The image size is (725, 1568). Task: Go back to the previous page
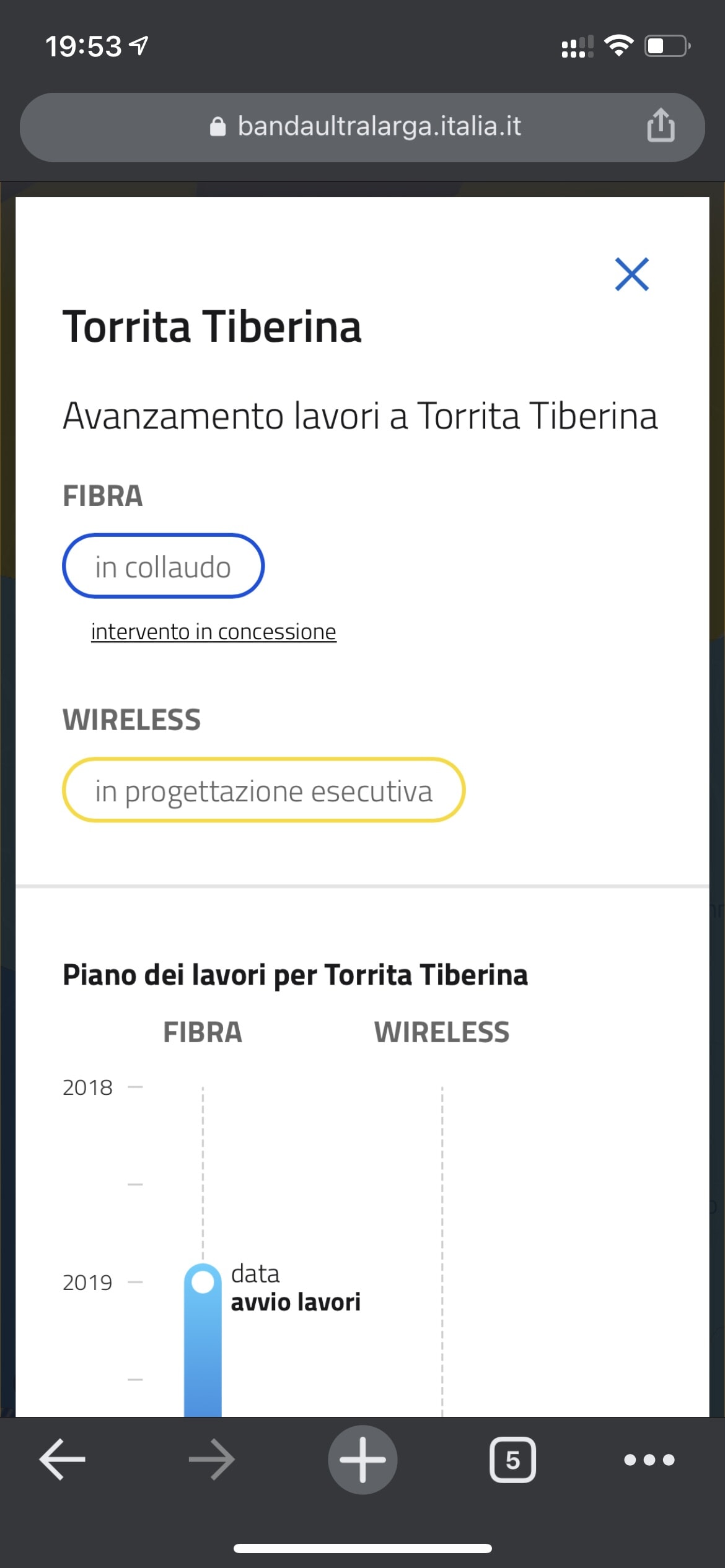point(63,1460)
